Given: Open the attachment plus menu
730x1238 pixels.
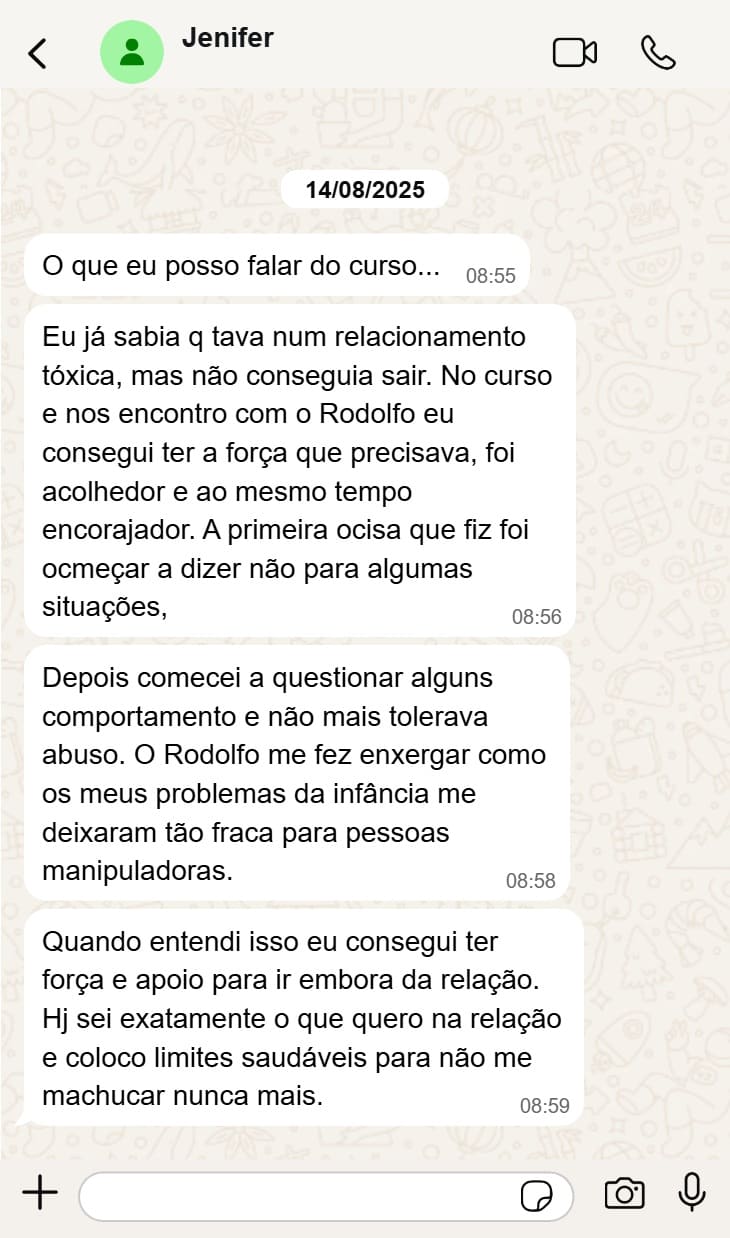Looking at the screenshot, I should pyautogui.click(x=40, y=1193).
